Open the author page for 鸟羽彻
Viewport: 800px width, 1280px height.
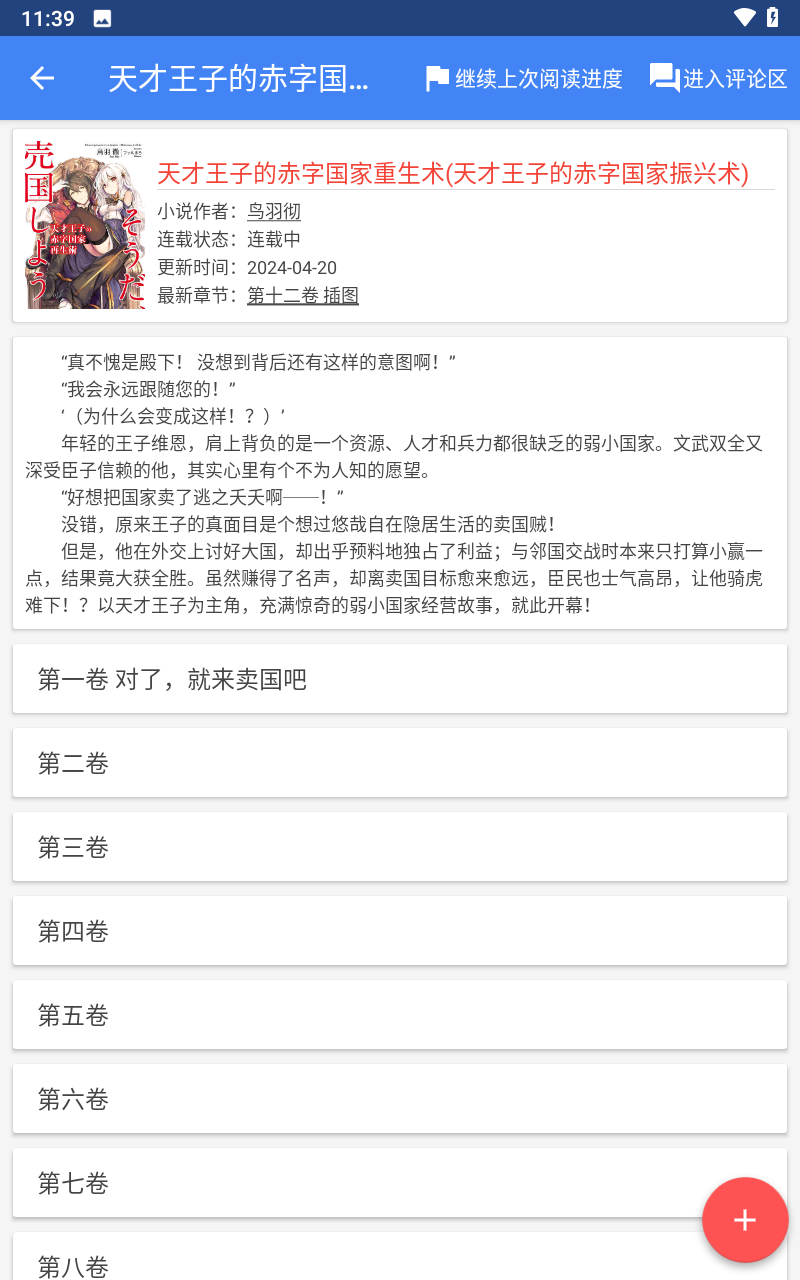click(x=273, y=211)
